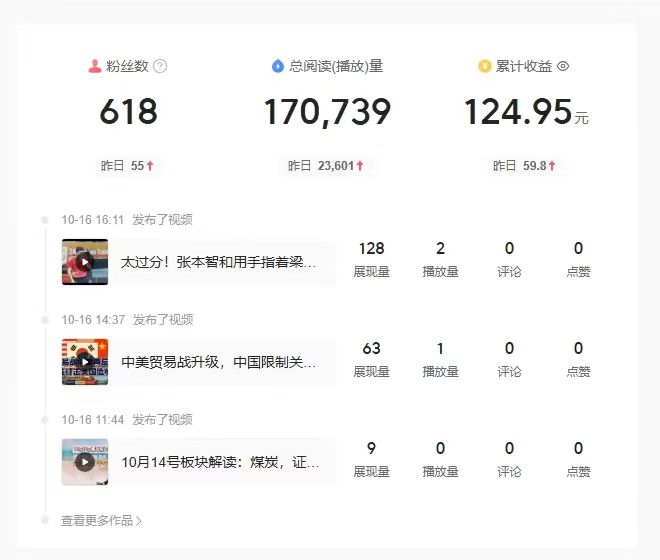Screen dimensions: 660x560
Task: Open the video 中美贸易战升级，中国限制关…
Action: pyautogui.click(x=218, y=362)
